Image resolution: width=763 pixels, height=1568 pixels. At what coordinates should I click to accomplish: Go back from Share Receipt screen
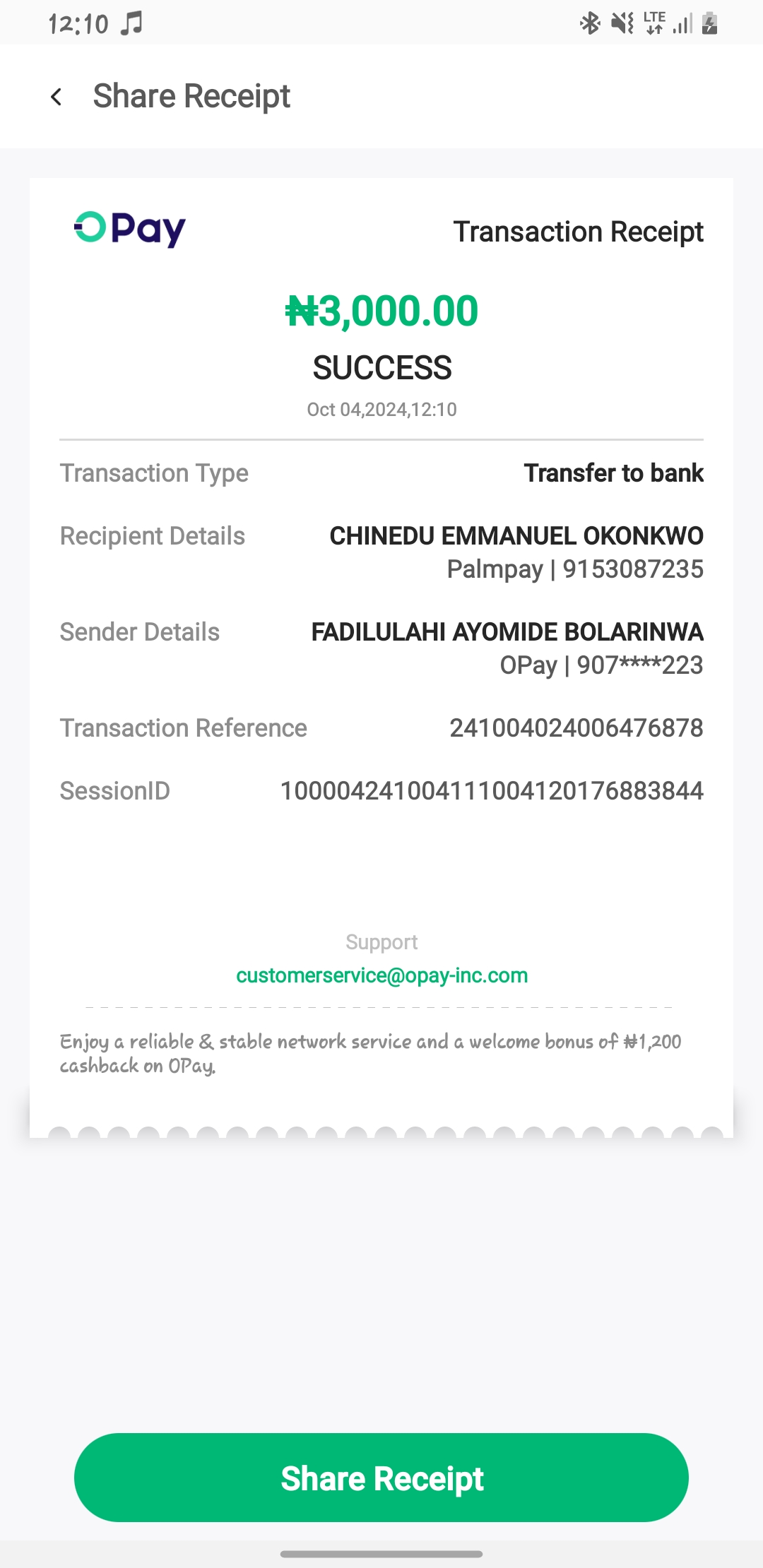tap(57, 97)
